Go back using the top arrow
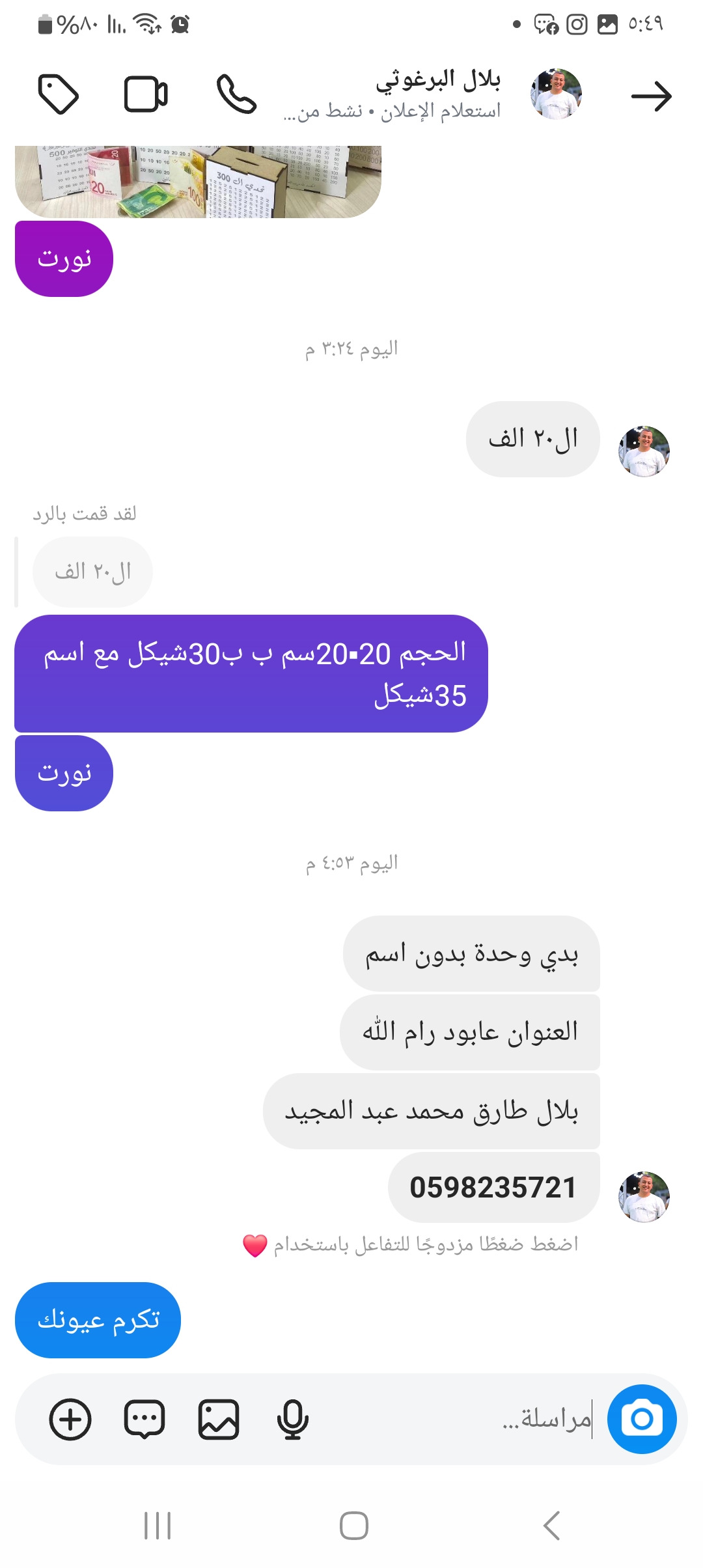 (x=651, y=96)
